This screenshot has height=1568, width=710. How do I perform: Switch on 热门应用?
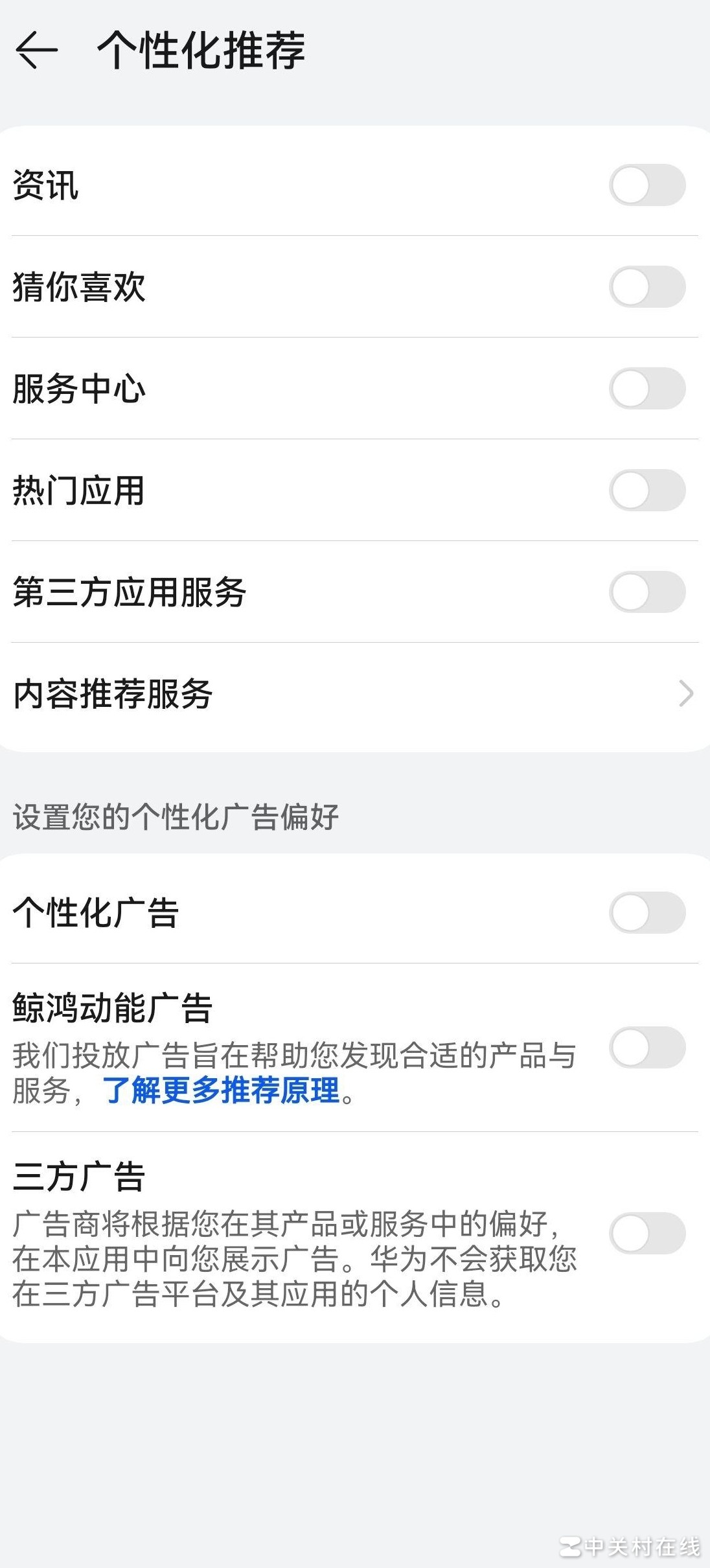tap(647, 490)
